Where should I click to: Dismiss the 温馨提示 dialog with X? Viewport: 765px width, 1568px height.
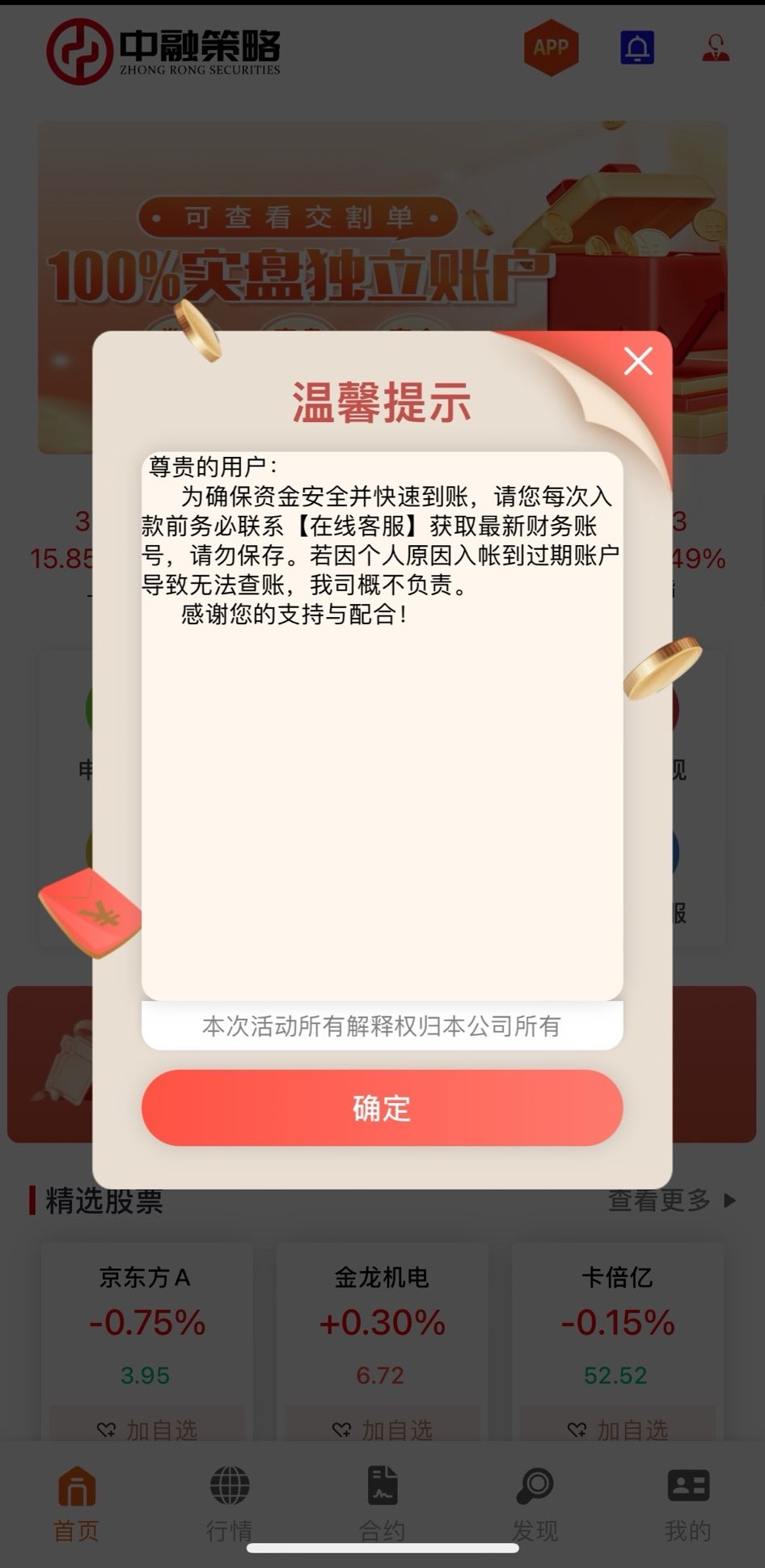(638, 361)
